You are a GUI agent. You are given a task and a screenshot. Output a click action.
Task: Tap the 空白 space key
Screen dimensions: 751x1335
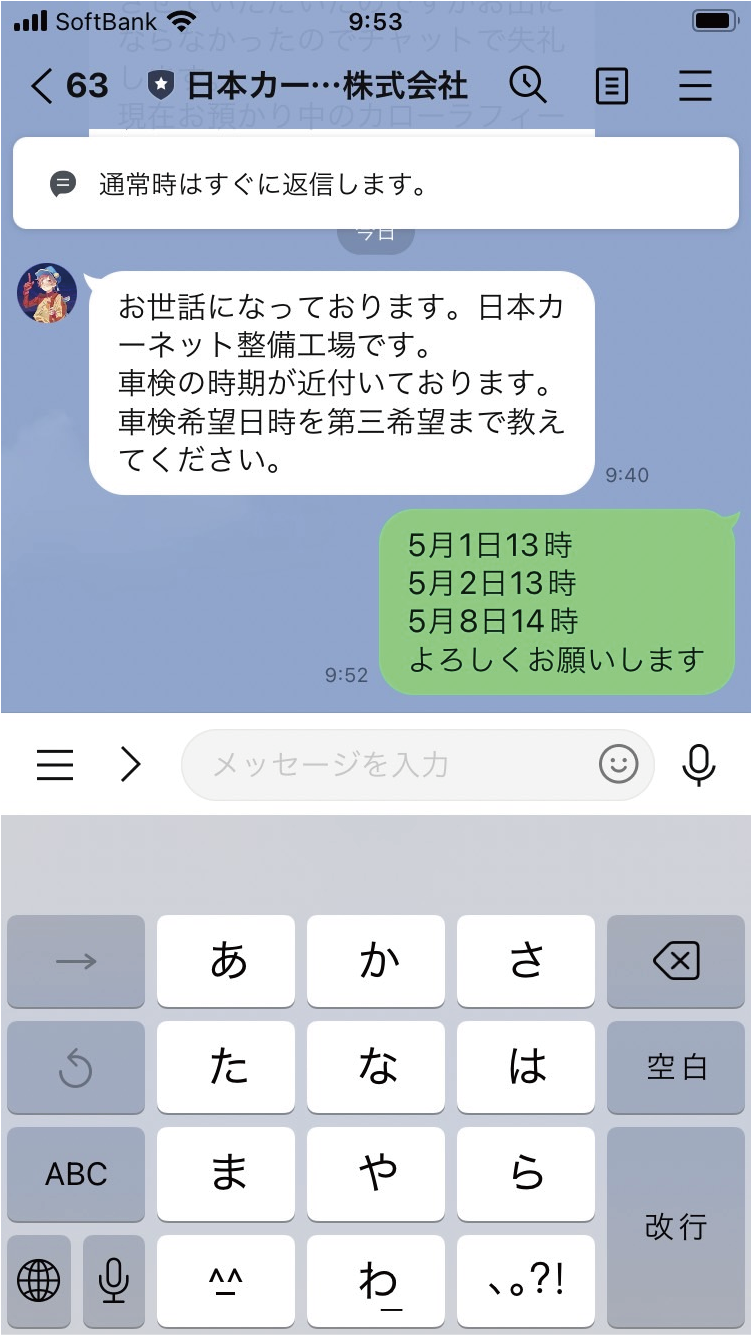[676, 1067]
